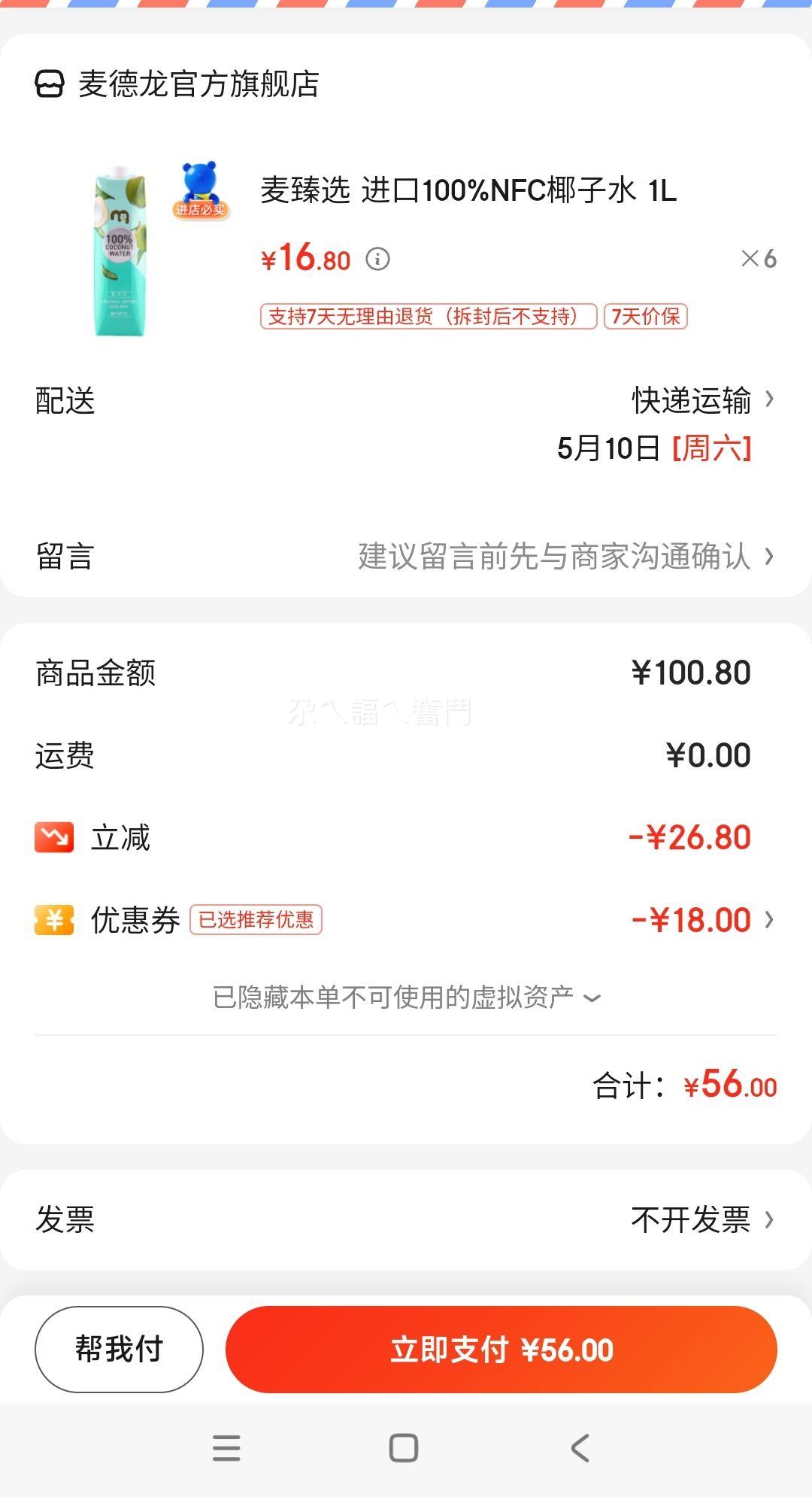The image size is (812, 1497).
Task: Tap the price info icon
Action: coord(377,260)
